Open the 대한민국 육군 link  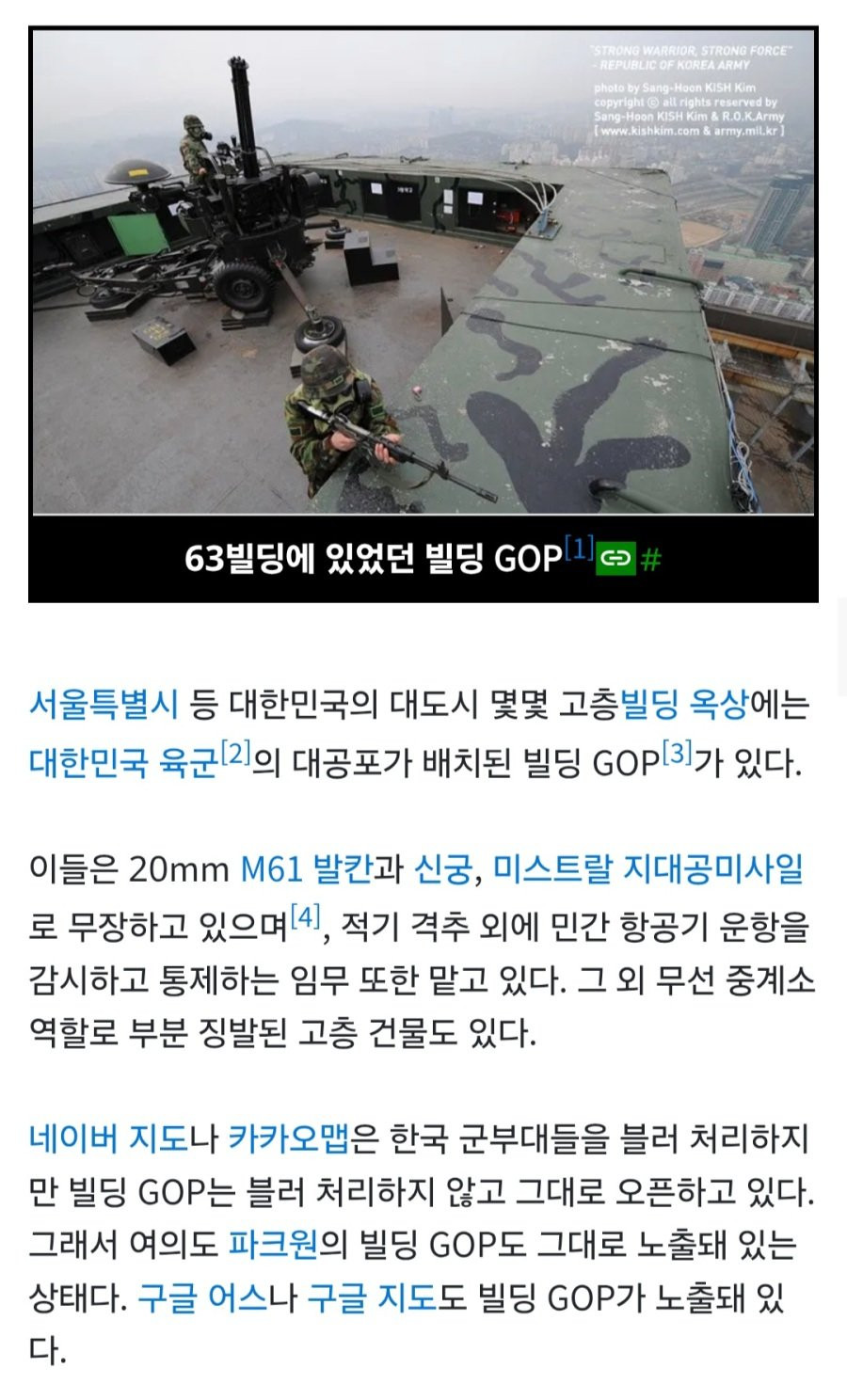[123, 762]
